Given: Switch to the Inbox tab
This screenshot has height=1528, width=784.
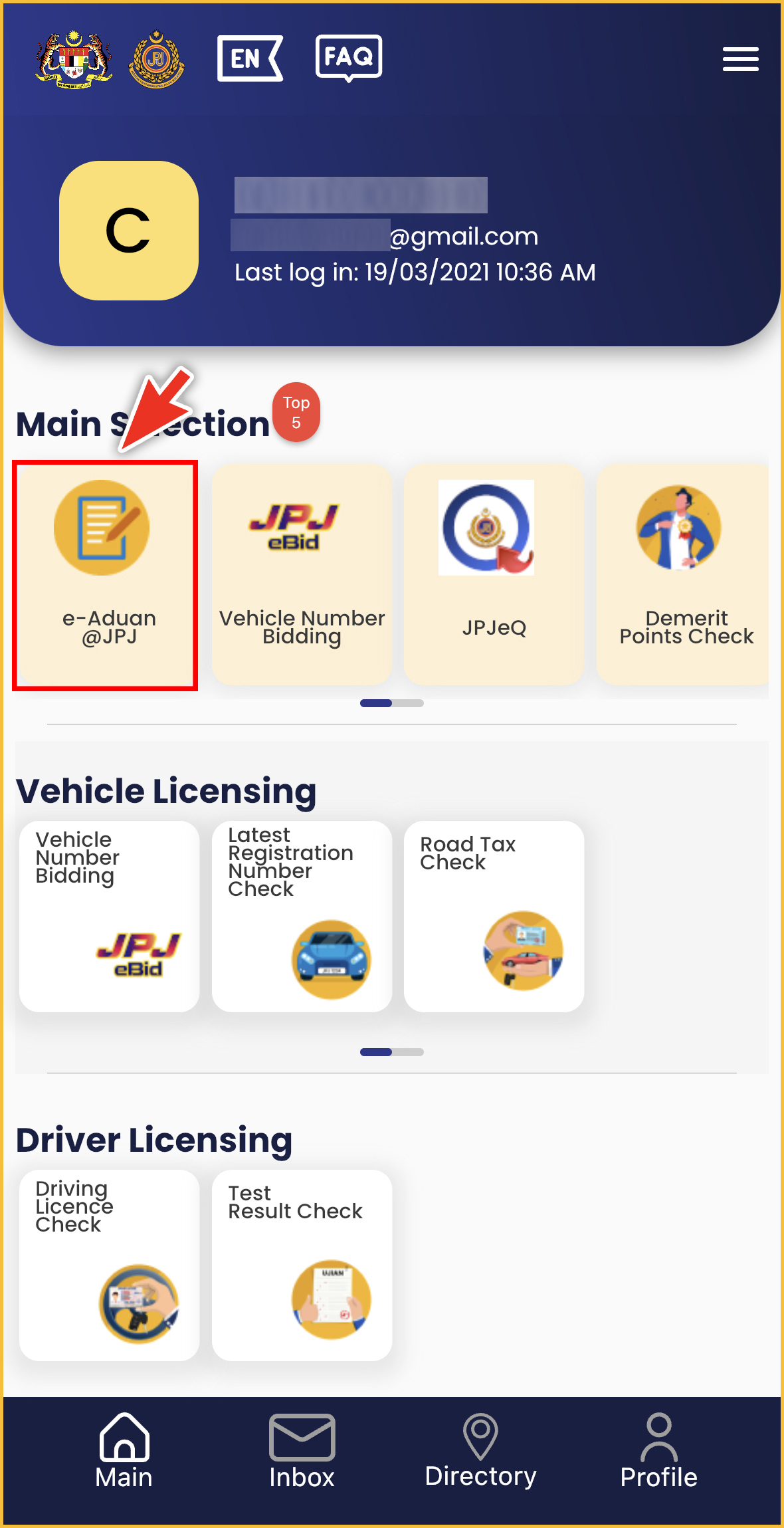Looking at the screenshot, I should 302,1451.
